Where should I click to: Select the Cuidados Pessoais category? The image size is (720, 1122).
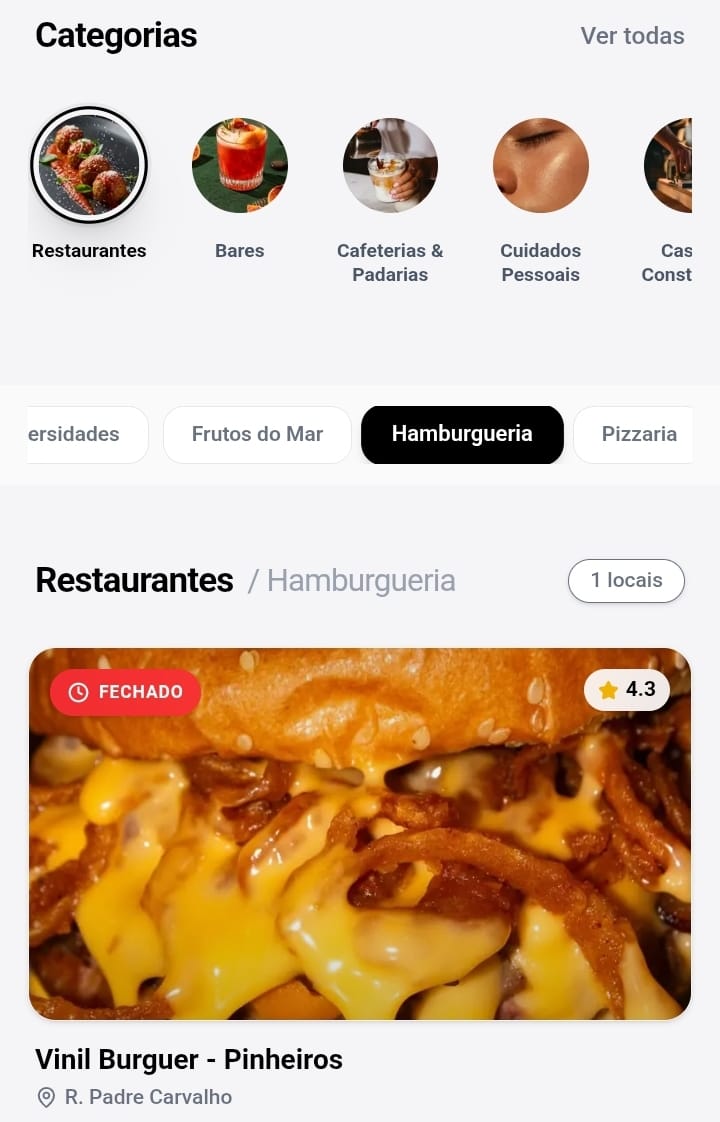[540, 164]
